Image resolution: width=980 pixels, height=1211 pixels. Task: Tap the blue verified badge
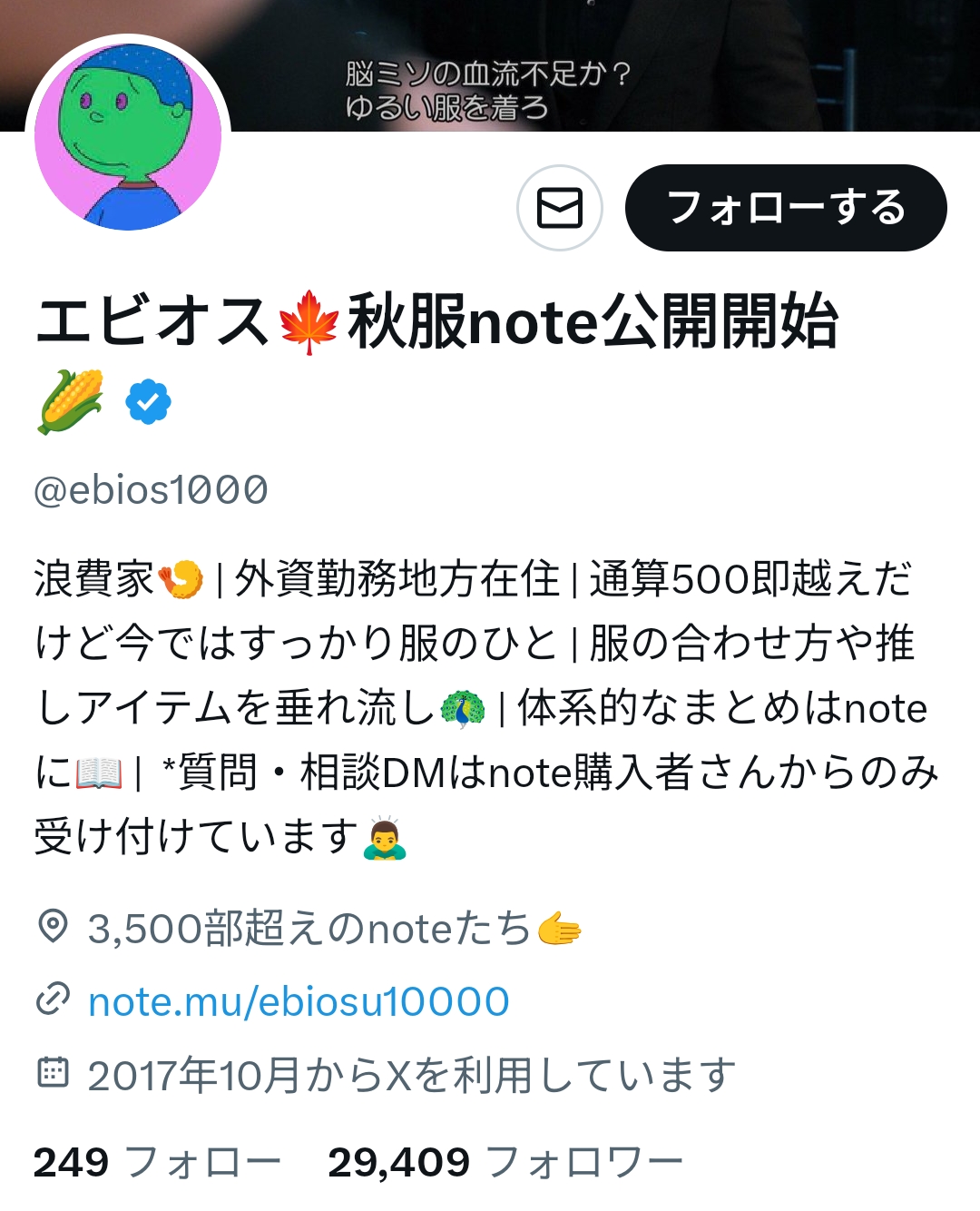point(149,402)
